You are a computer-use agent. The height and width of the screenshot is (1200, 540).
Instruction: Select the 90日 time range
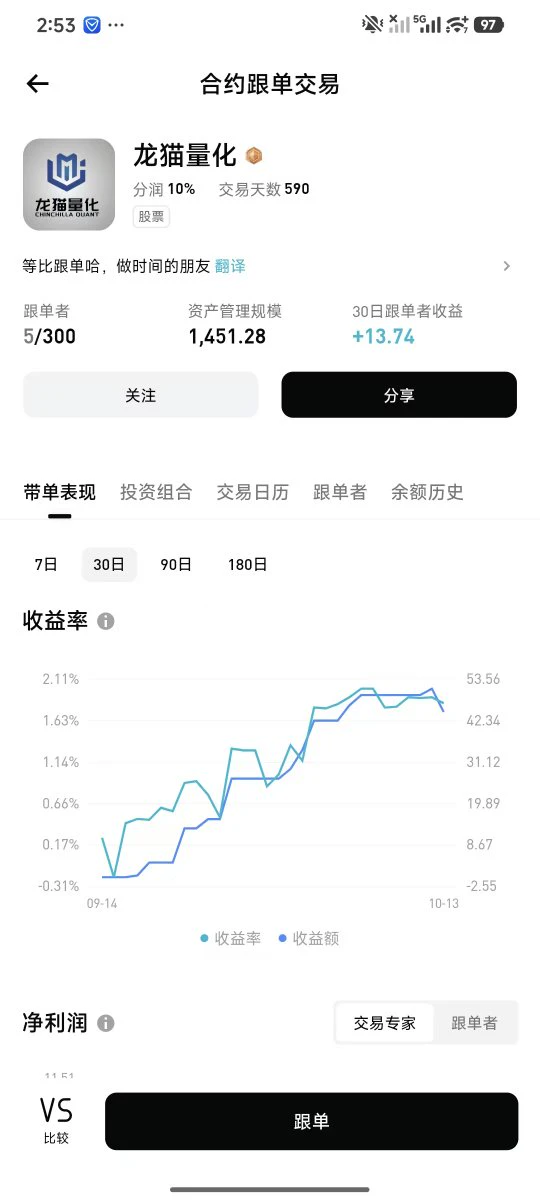point(176,564)
